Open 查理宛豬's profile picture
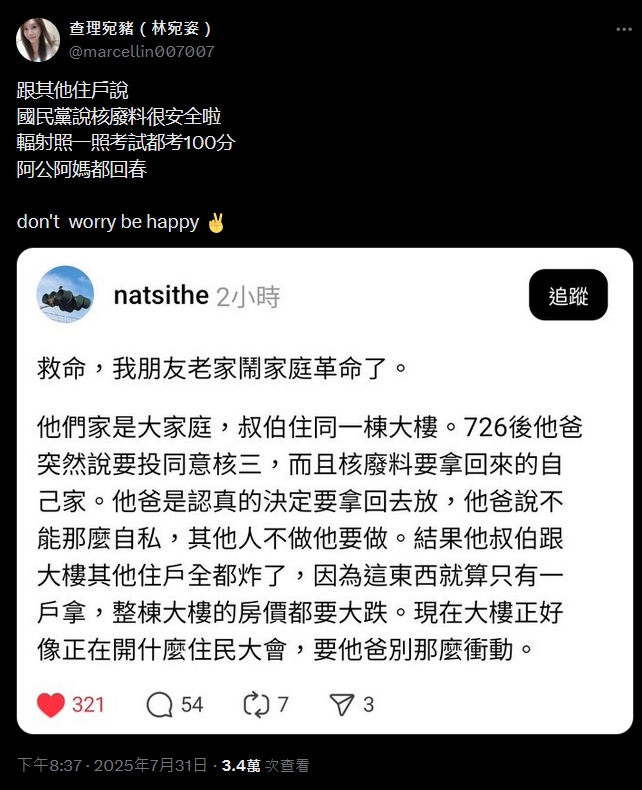 [x=38, y=40]
